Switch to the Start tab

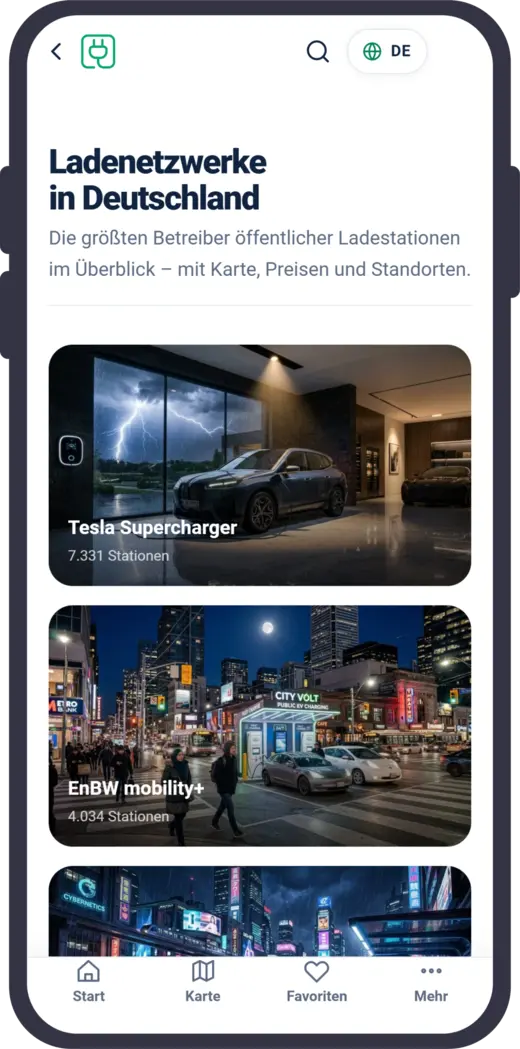(x=88, y=981)
